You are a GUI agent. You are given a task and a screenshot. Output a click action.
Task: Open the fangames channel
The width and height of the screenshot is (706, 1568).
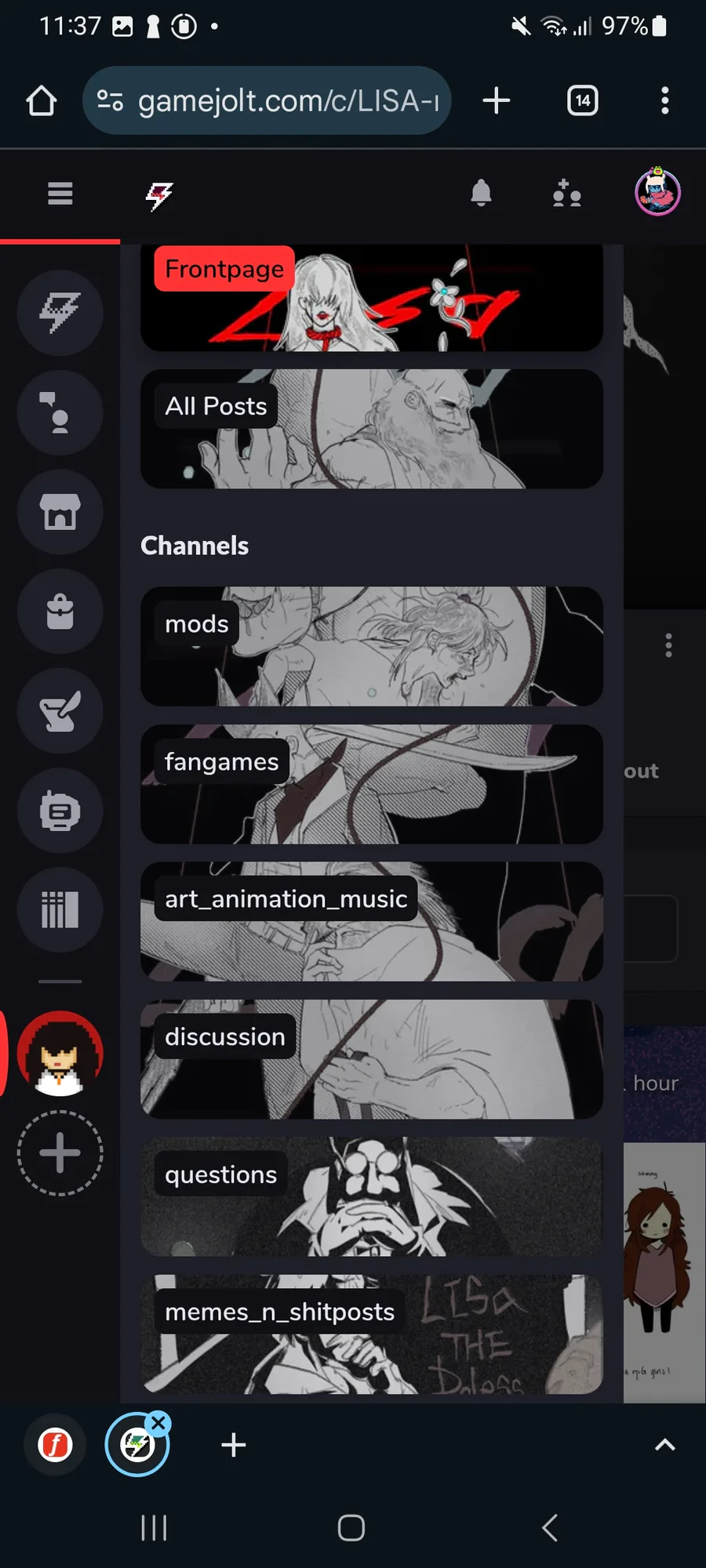point(371,784)
